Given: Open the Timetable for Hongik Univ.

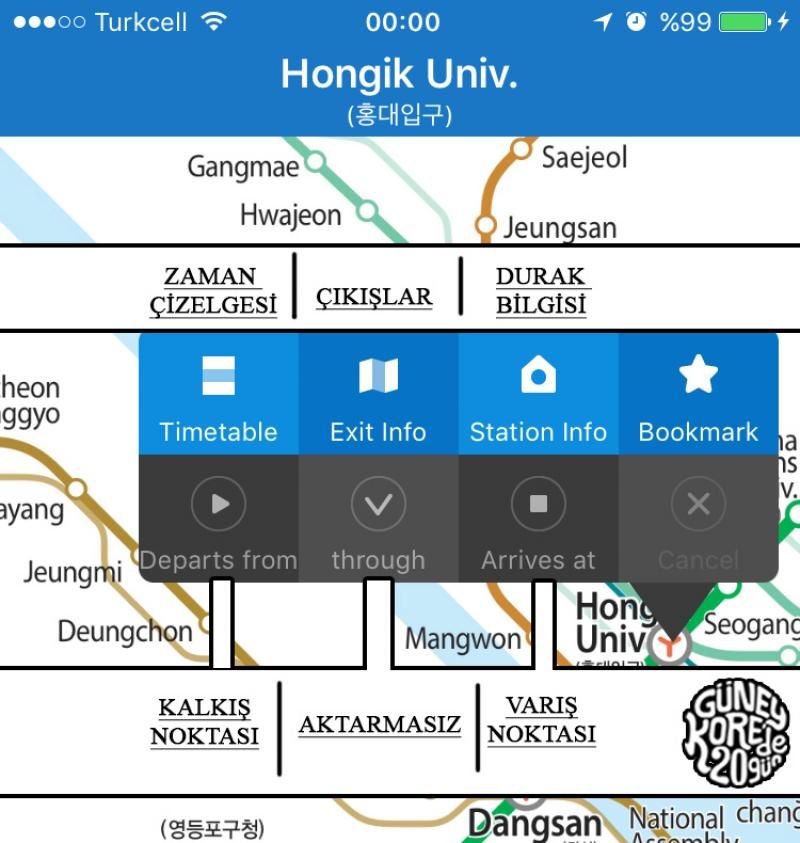Looking at the screenshot, I should (218, 394).
